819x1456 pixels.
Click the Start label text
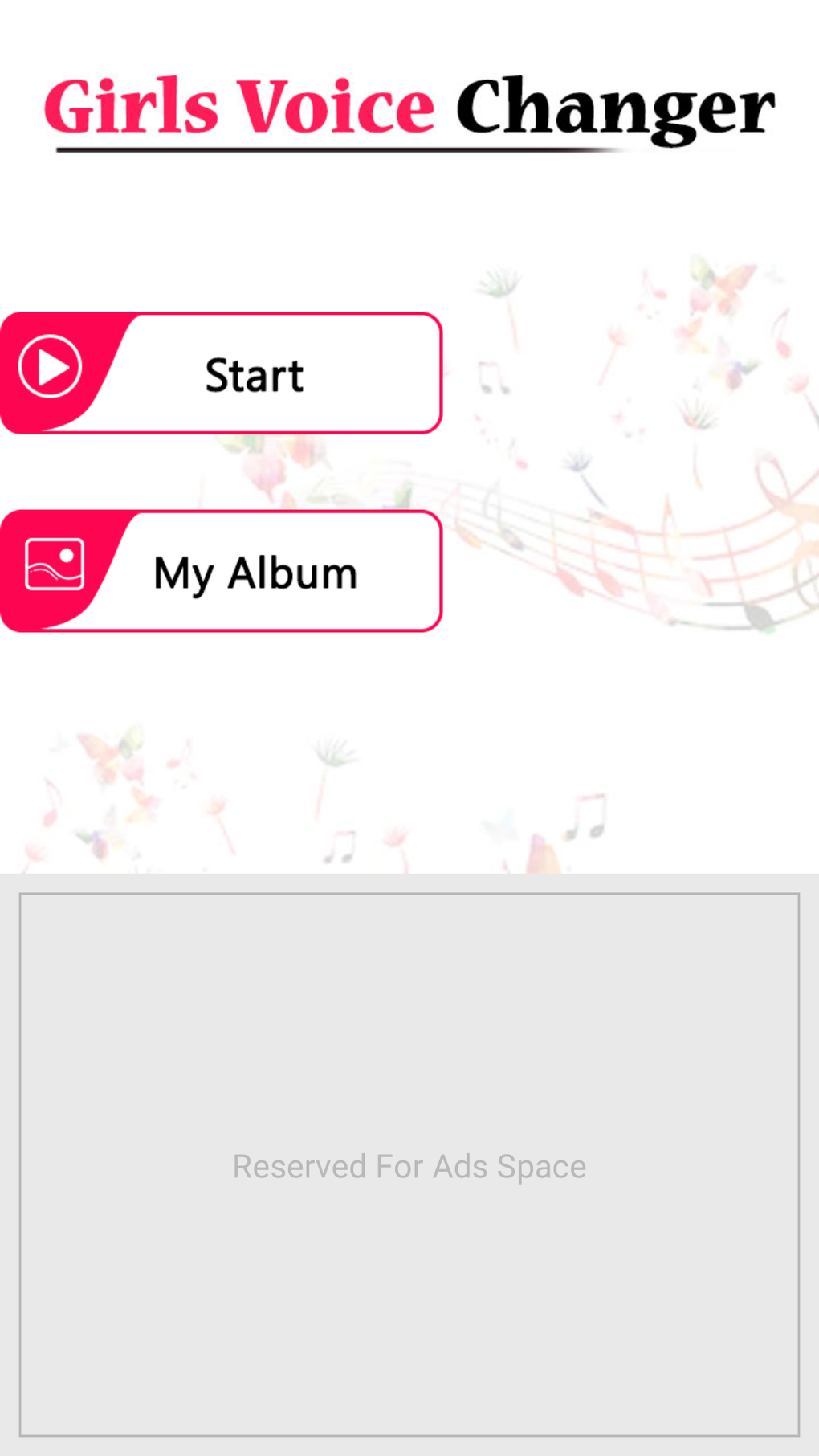[254, 374]
